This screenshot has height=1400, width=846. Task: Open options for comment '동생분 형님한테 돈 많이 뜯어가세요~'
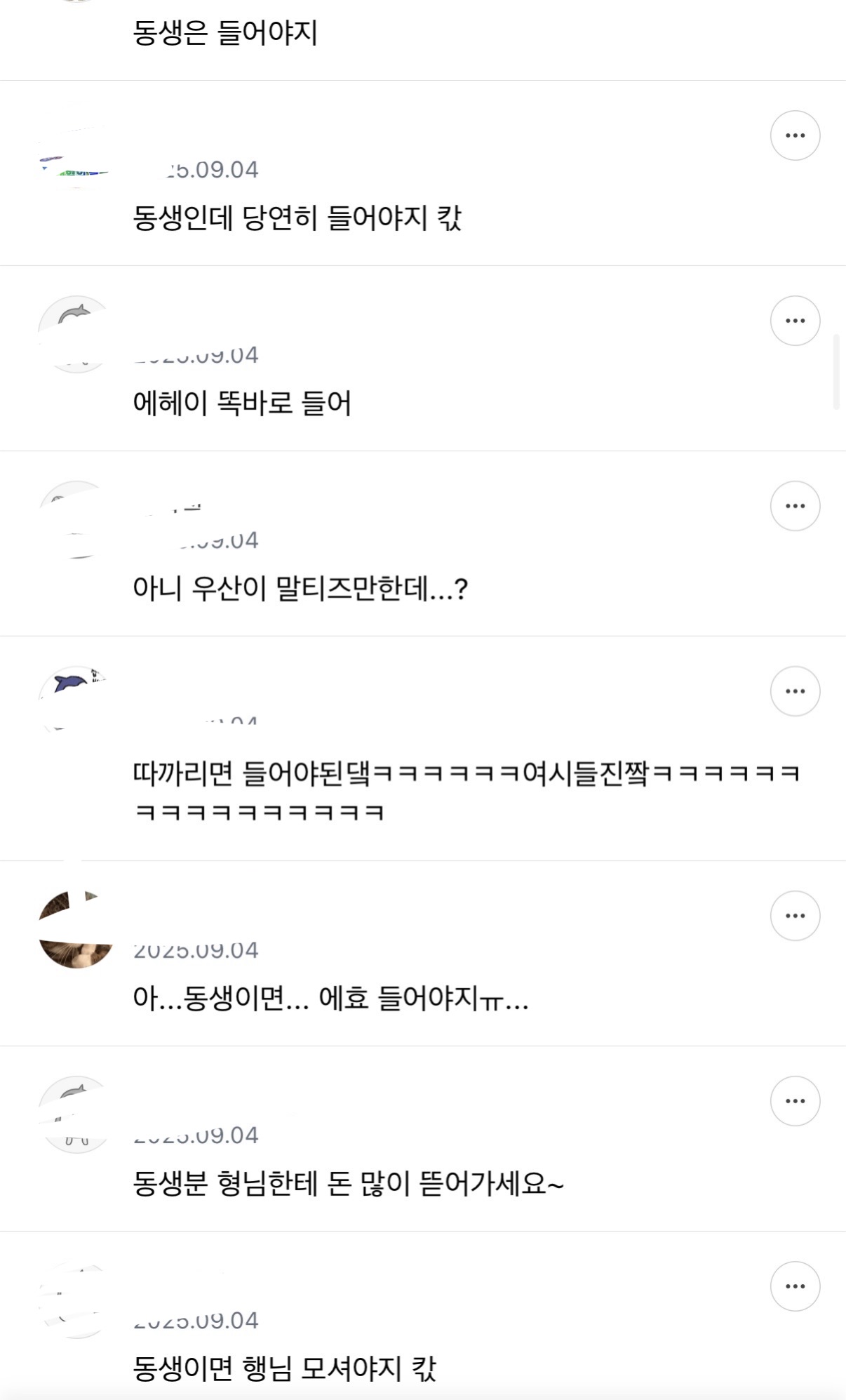coord(793,1100)
